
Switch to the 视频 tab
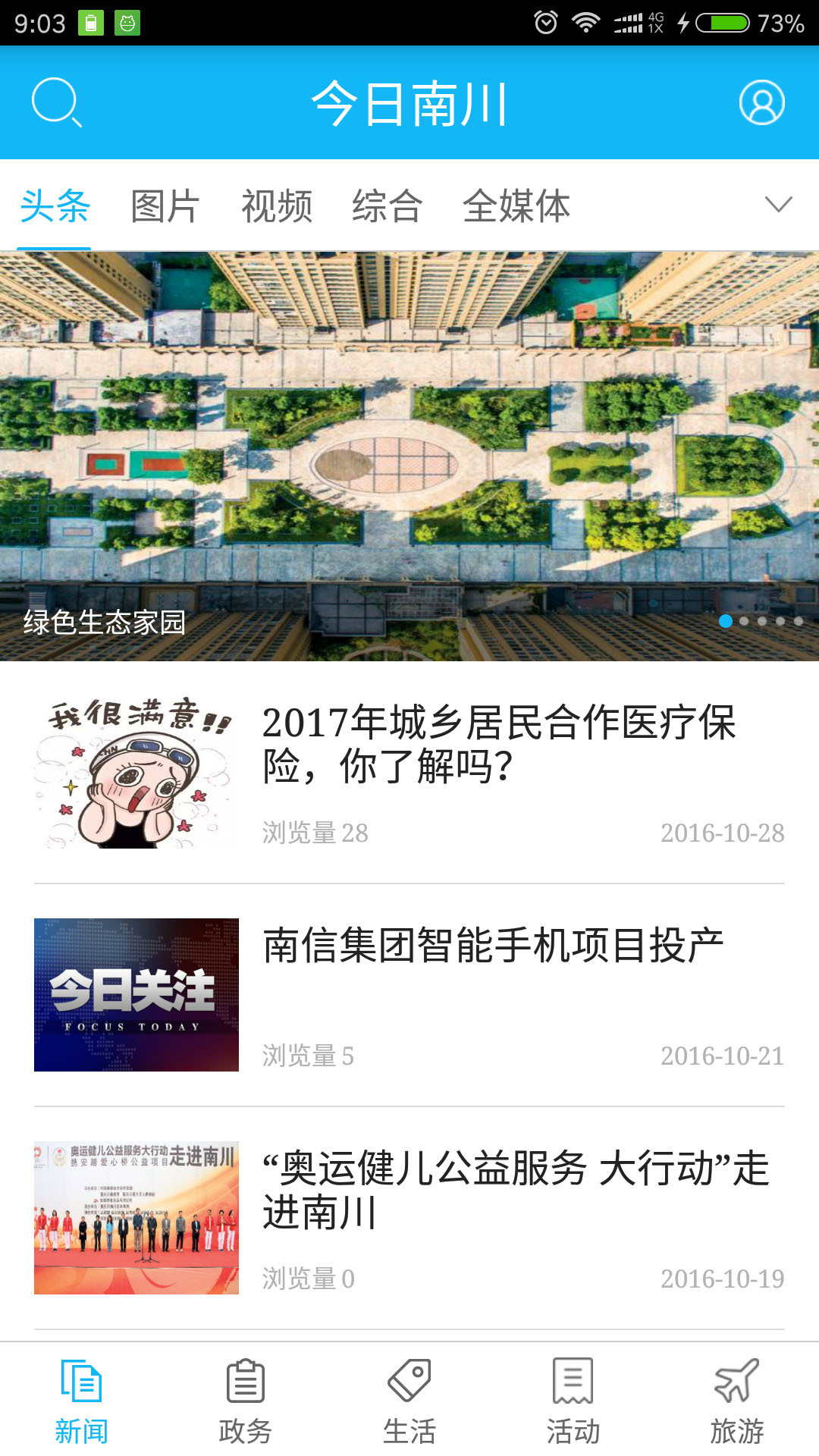pos(276,206)
